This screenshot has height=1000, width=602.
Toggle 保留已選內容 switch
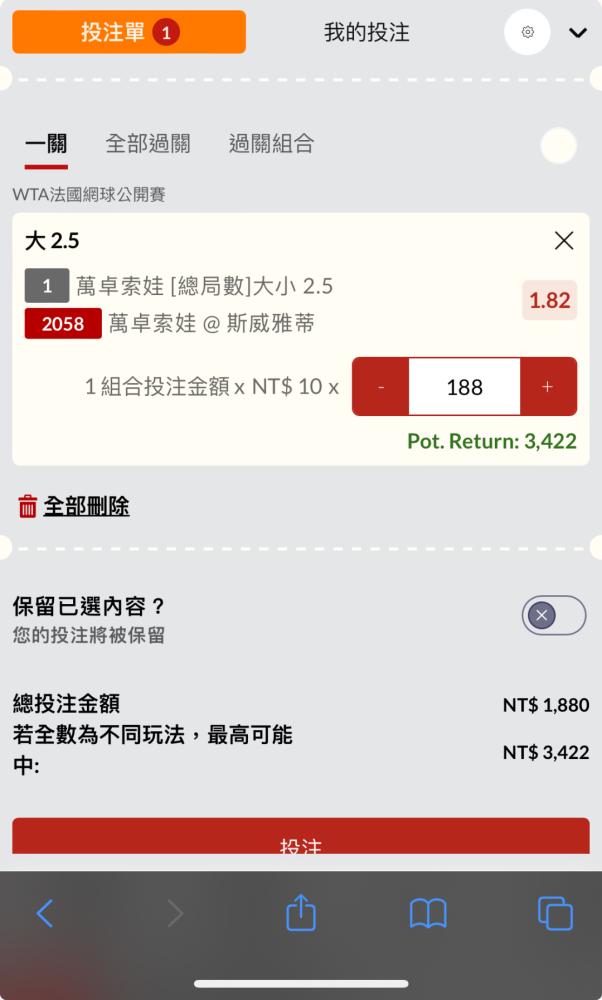click(x=554, y=615)
